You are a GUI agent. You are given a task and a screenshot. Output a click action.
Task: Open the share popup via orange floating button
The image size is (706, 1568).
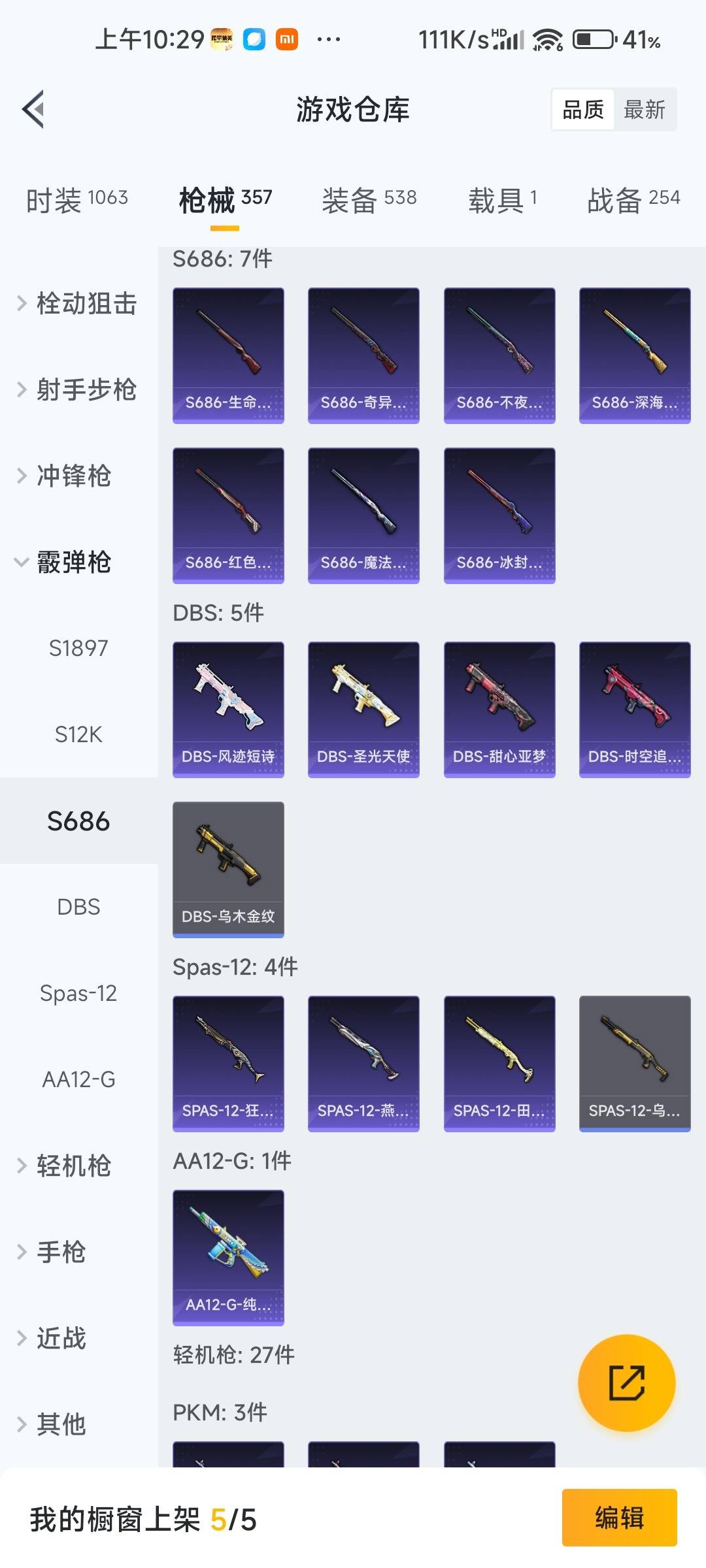pyautogui.click(x=626, y=1385)
